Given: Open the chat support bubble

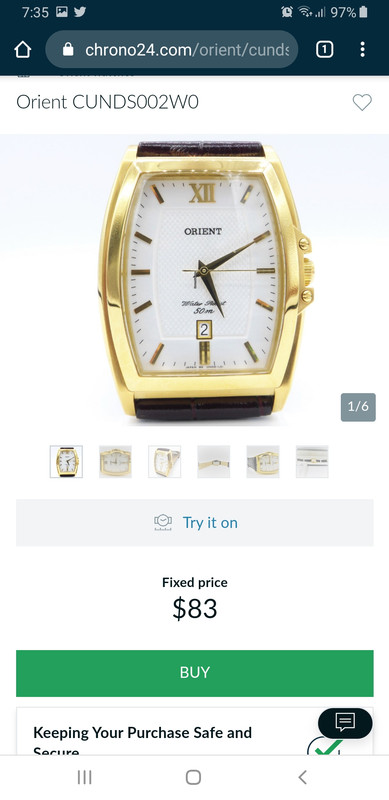Looking at the screenshot, I should coord(345,723).
